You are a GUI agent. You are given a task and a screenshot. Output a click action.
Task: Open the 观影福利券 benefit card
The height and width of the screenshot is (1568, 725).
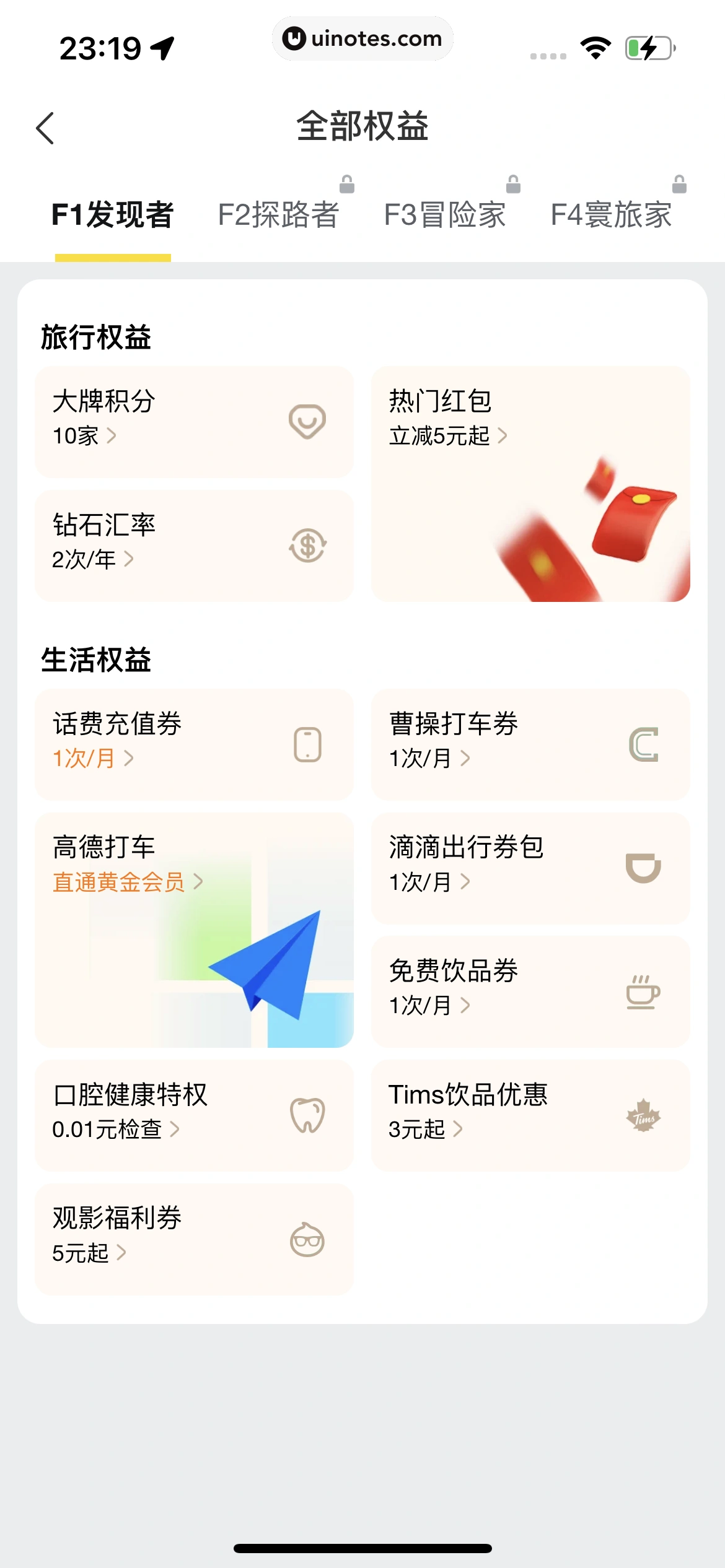(x=194, y=1239)
